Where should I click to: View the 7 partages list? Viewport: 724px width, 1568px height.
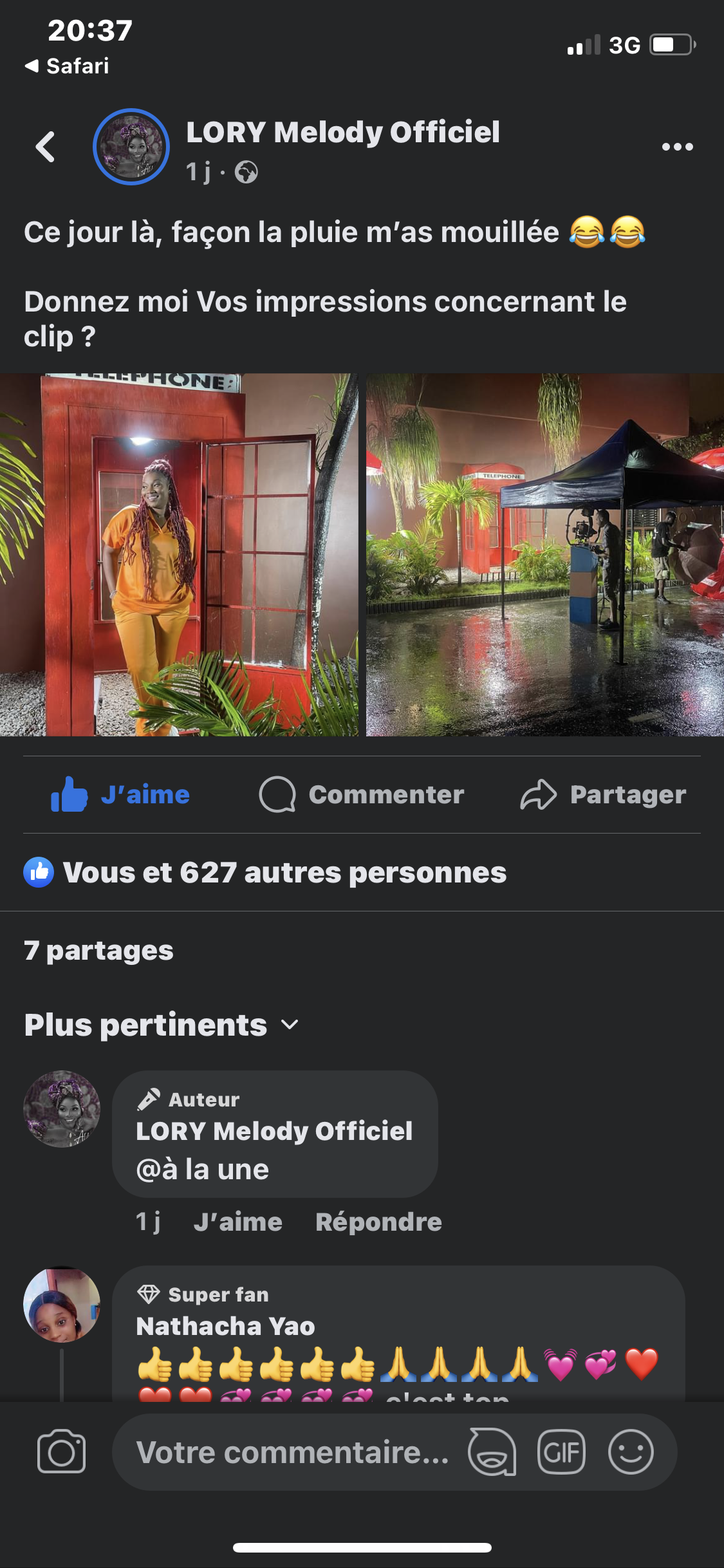[98, 951]
